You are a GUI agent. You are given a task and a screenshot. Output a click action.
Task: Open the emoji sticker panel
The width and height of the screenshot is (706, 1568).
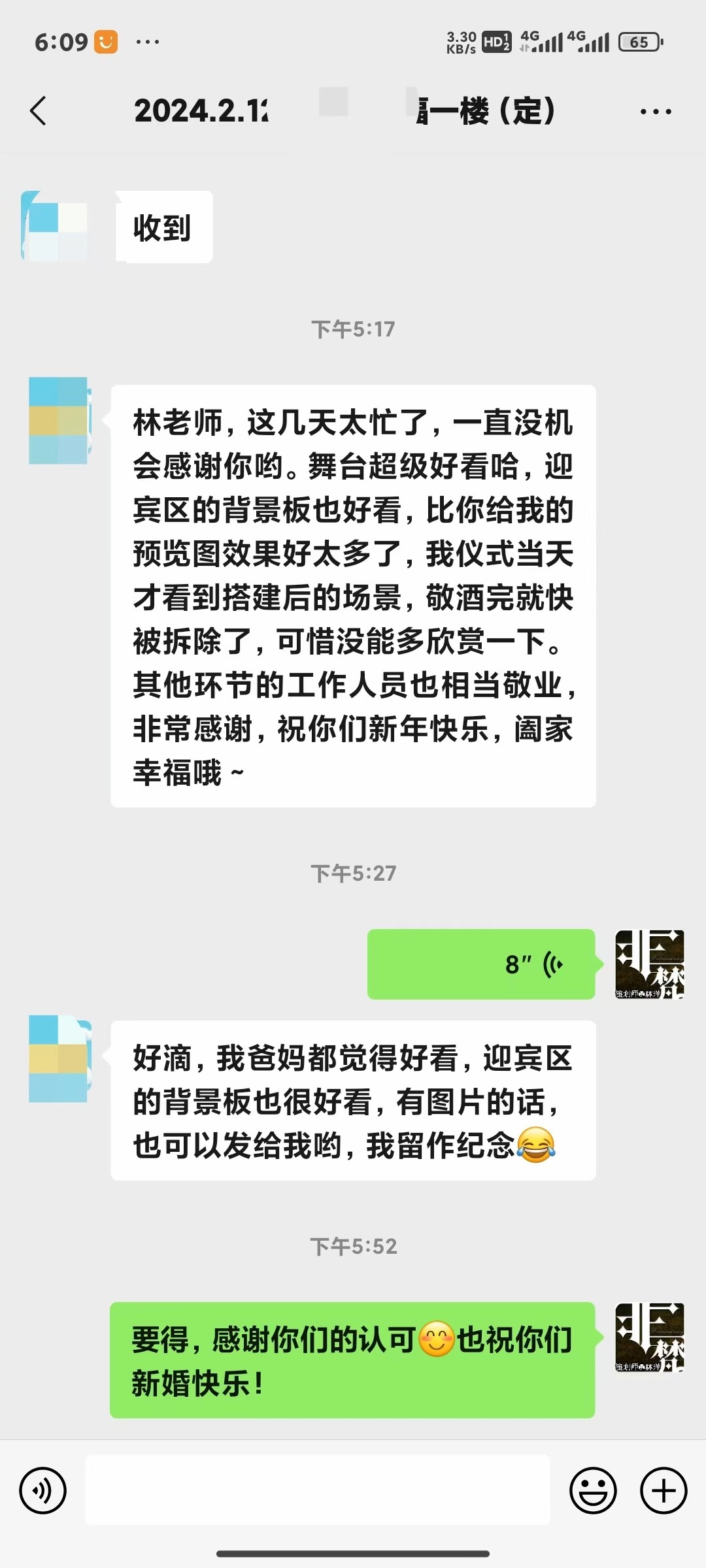594,1490
